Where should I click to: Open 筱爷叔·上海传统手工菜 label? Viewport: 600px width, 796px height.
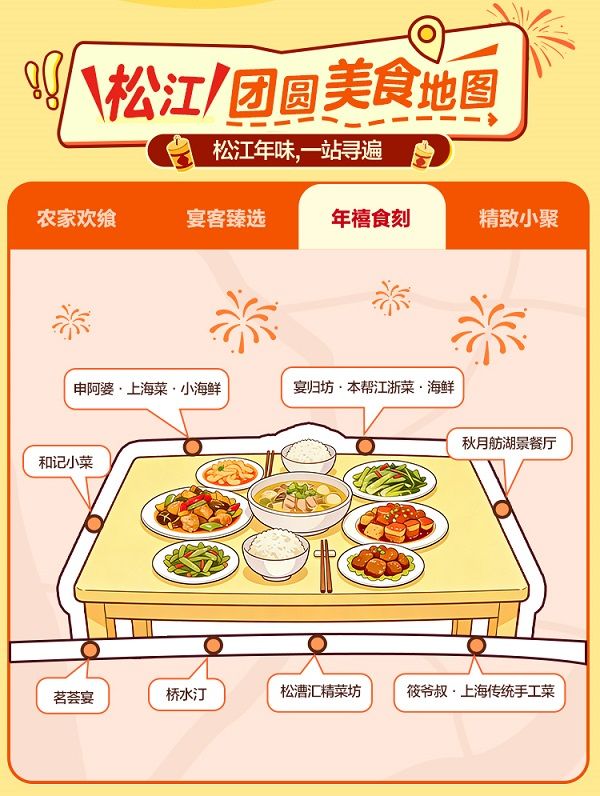point(479,691)
